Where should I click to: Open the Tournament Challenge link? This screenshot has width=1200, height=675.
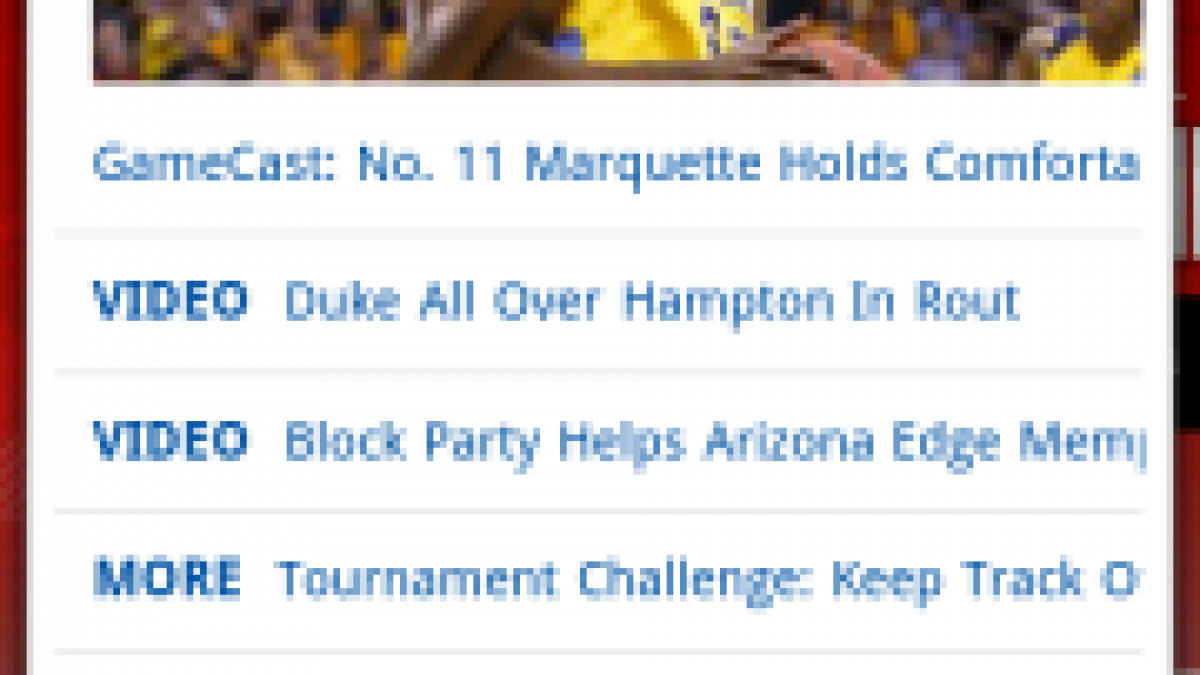pyautogui.click(x=708, y=580)
